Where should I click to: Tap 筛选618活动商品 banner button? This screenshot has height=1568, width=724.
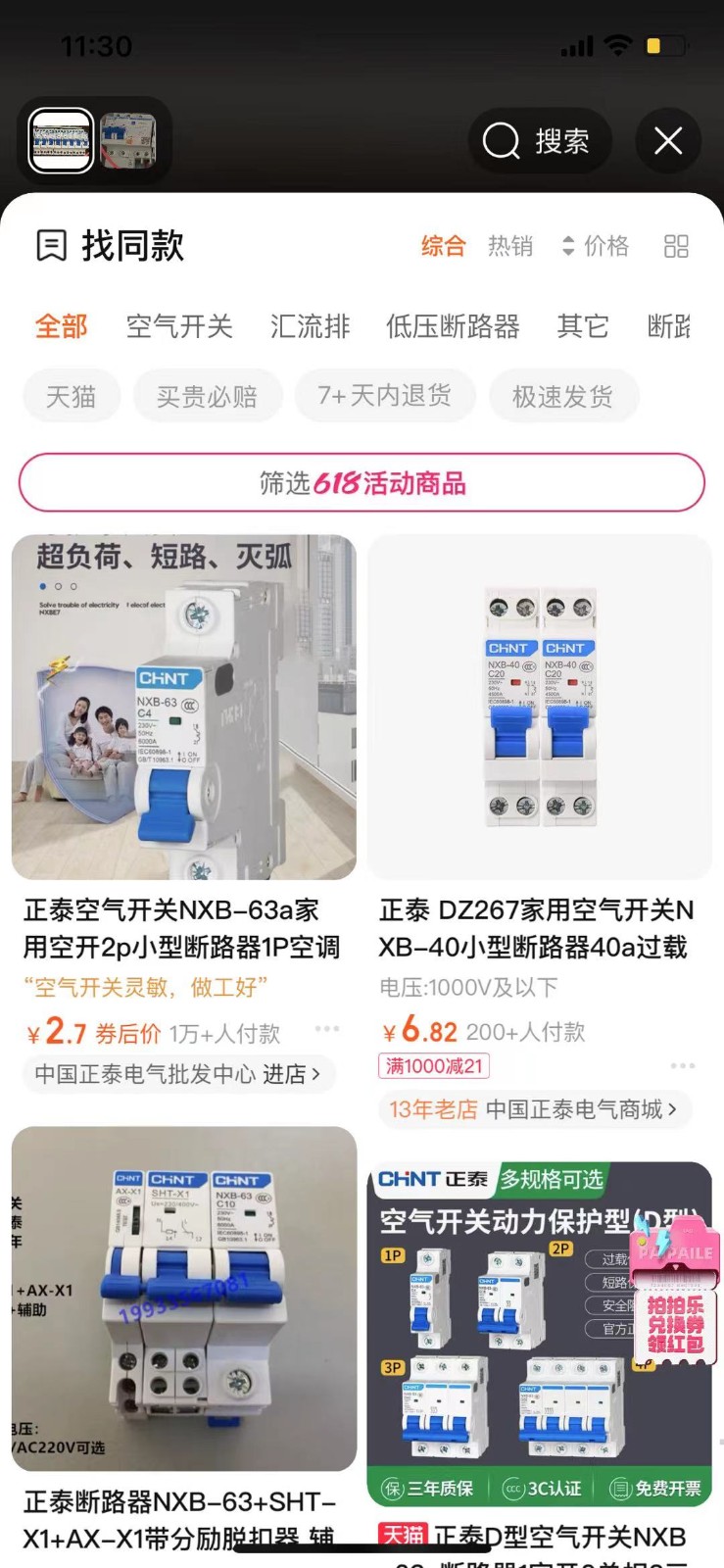362,482
